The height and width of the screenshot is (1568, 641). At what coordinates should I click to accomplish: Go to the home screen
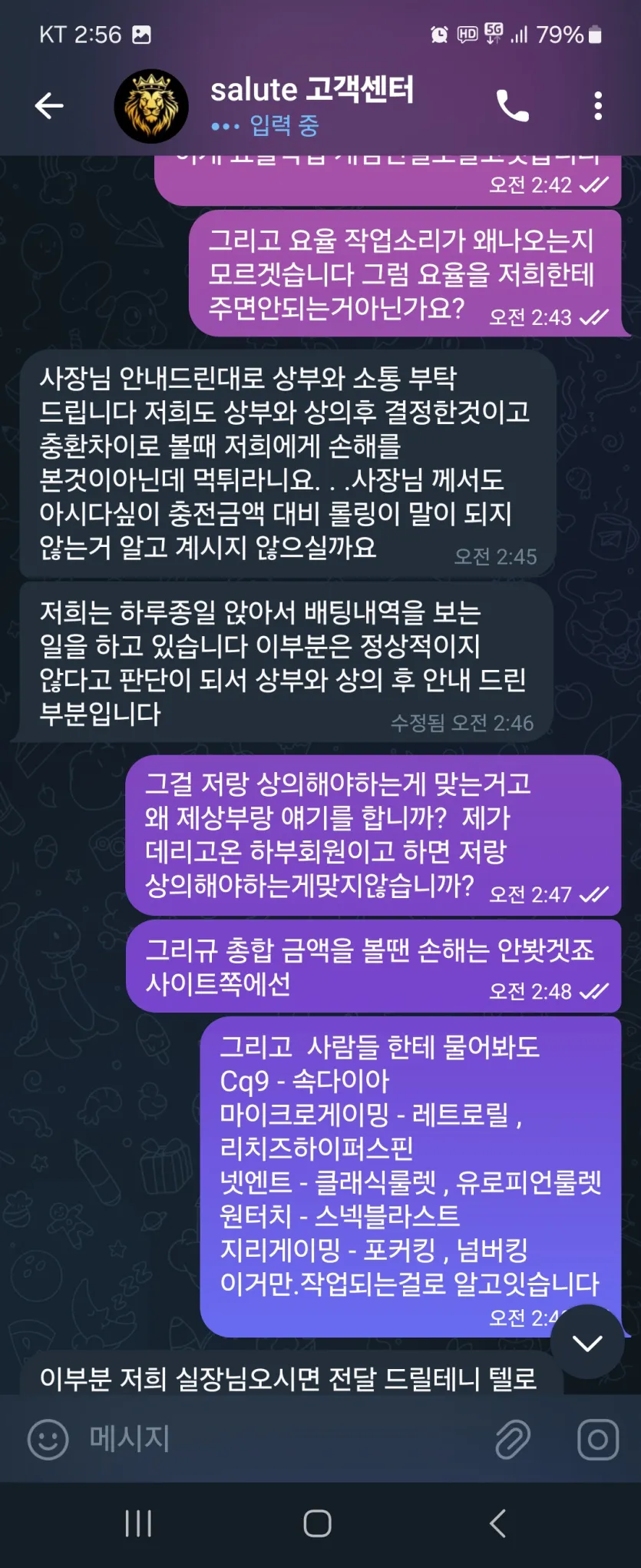(317, 1523)
